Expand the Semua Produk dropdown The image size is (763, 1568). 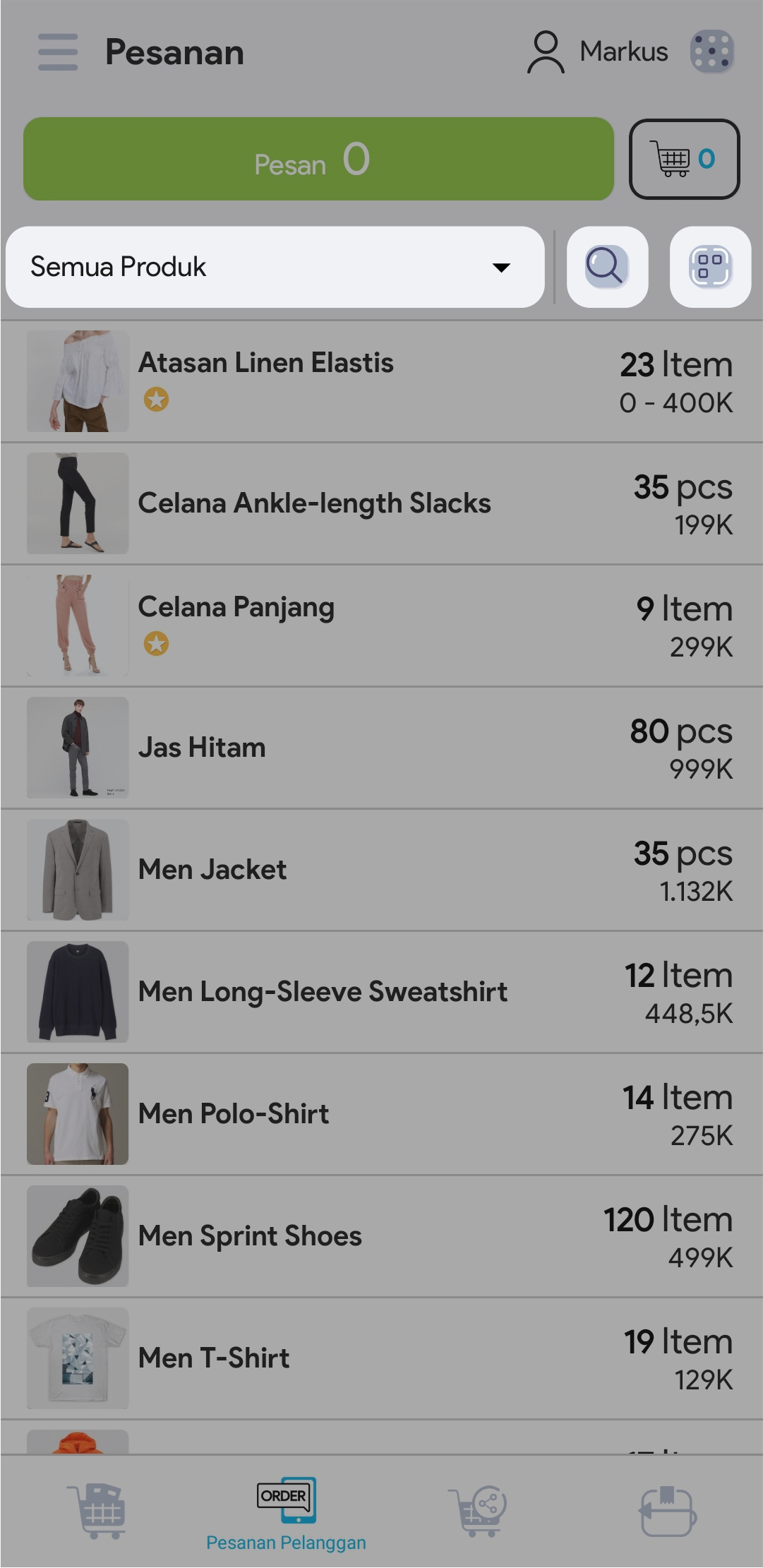pos(275,267)
